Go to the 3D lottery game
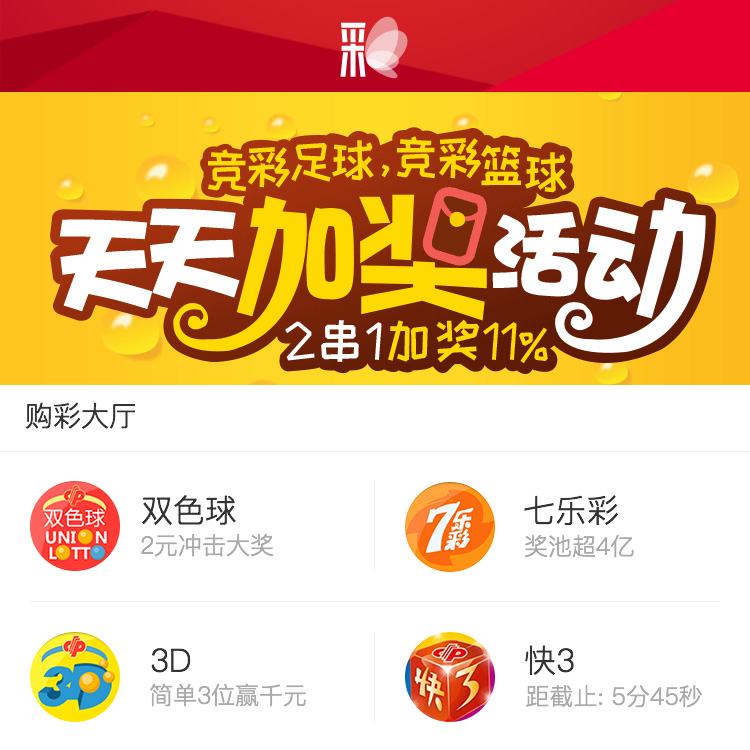 point(190,677)
